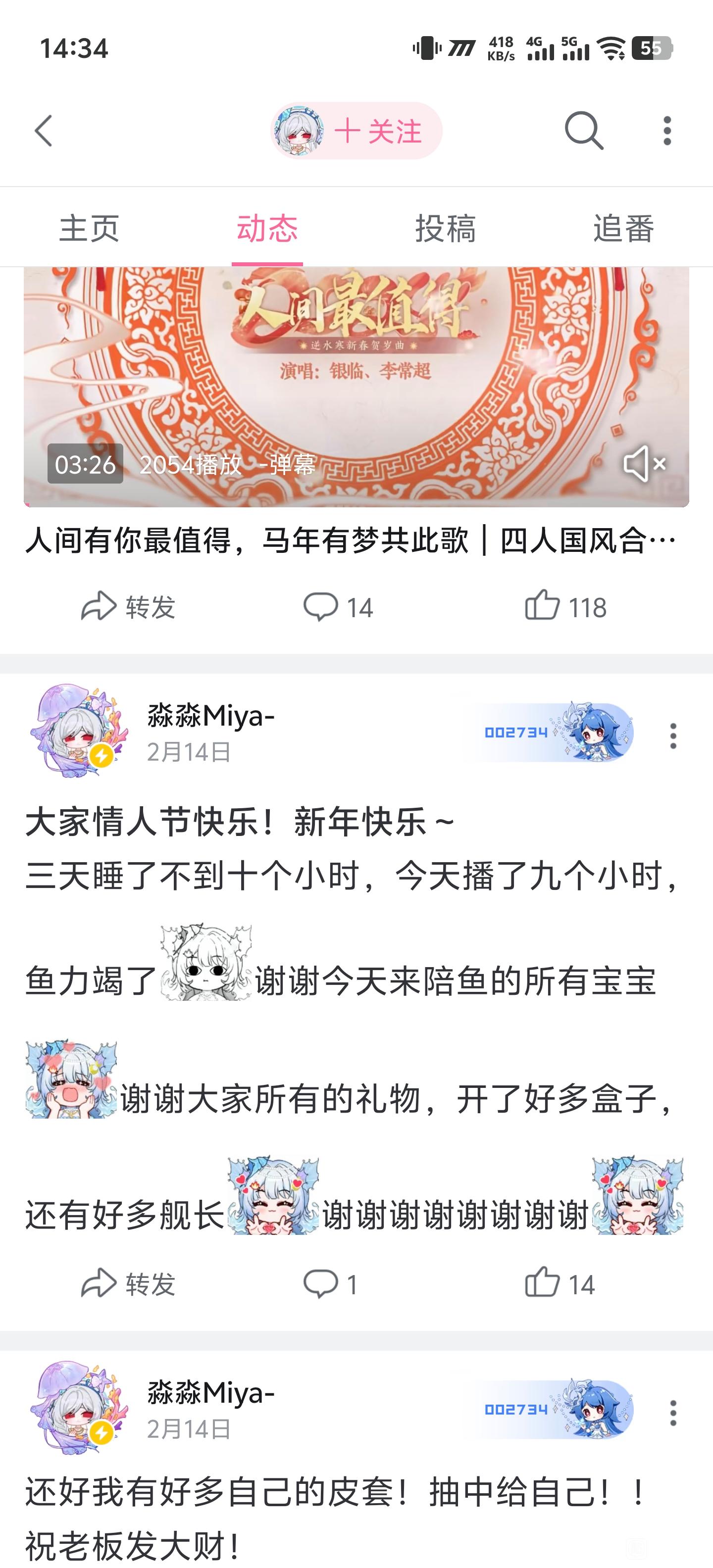Repost the 大家情人节快乐 post

pyautogui.click(x=128, y=1284)
